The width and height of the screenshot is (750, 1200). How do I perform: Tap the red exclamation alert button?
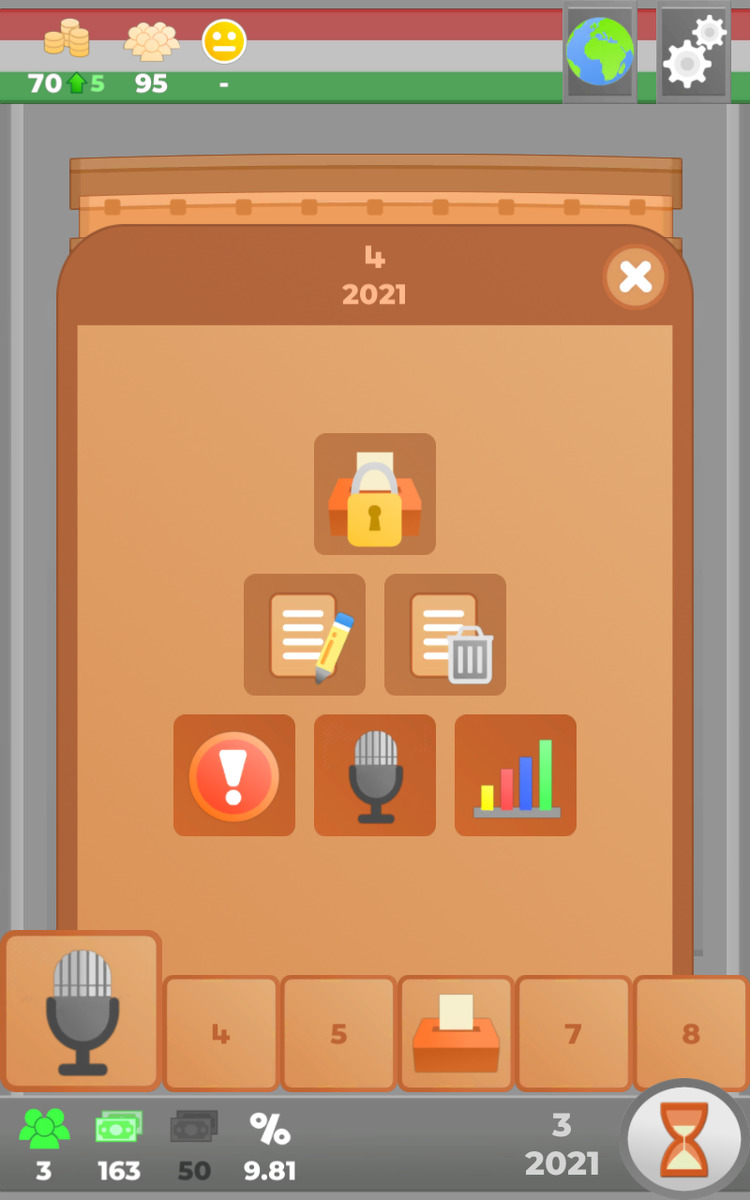point(234,775)
